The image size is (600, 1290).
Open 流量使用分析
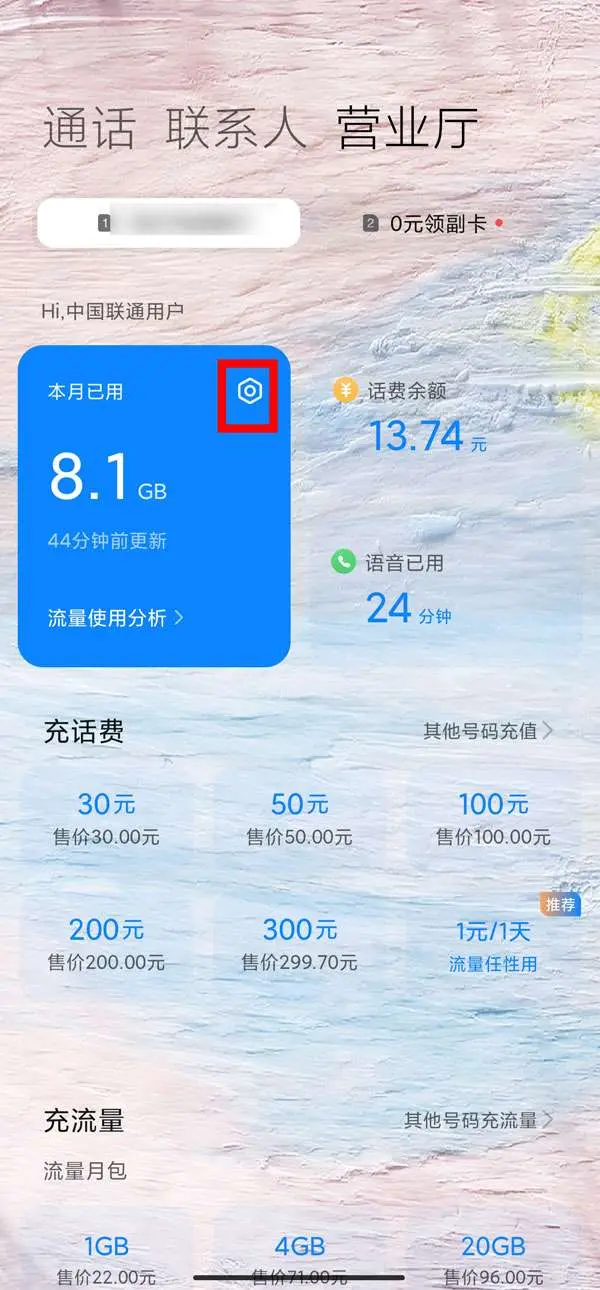point(115,618)
